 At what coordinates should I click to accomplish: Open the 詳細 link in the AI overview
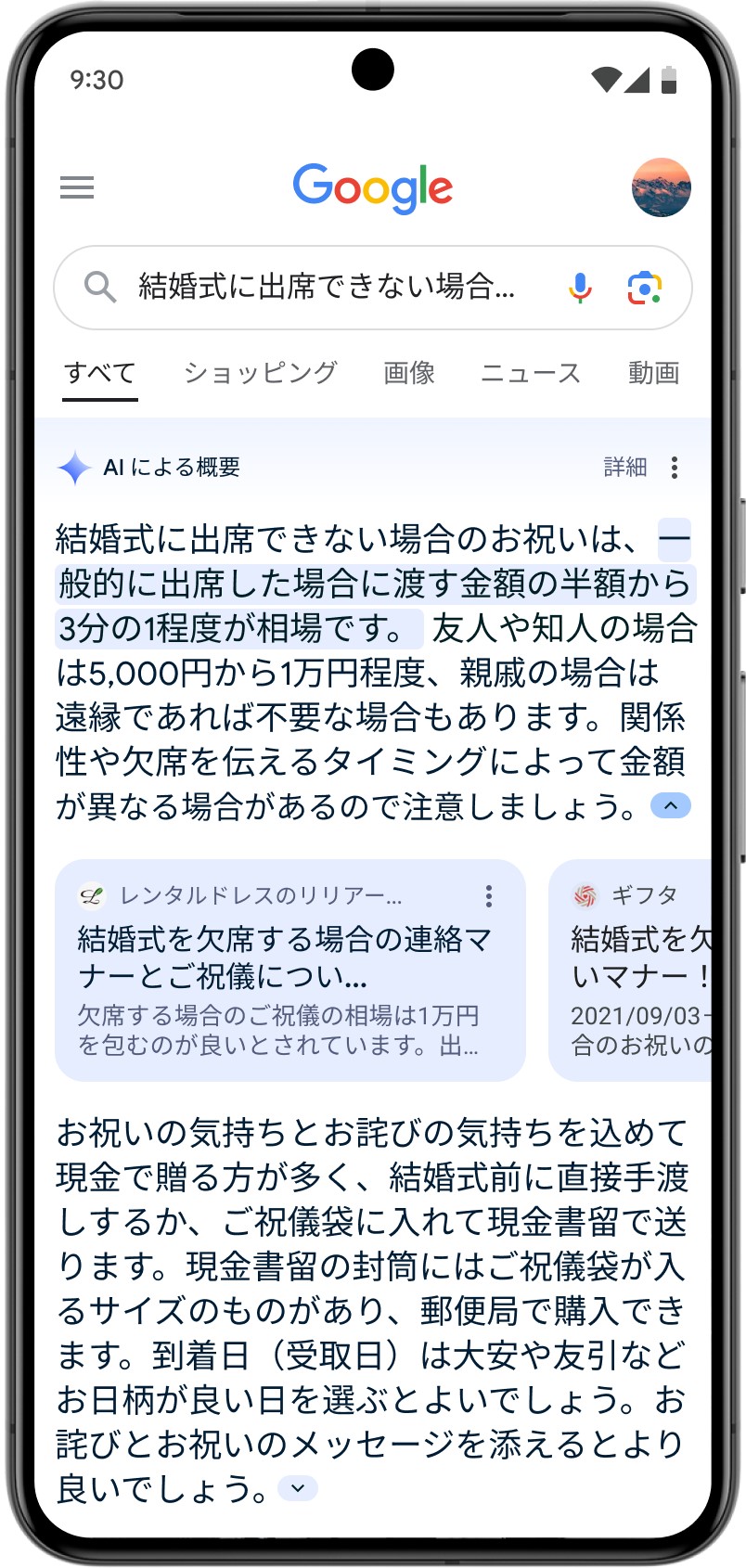click(x=624, y=467)
